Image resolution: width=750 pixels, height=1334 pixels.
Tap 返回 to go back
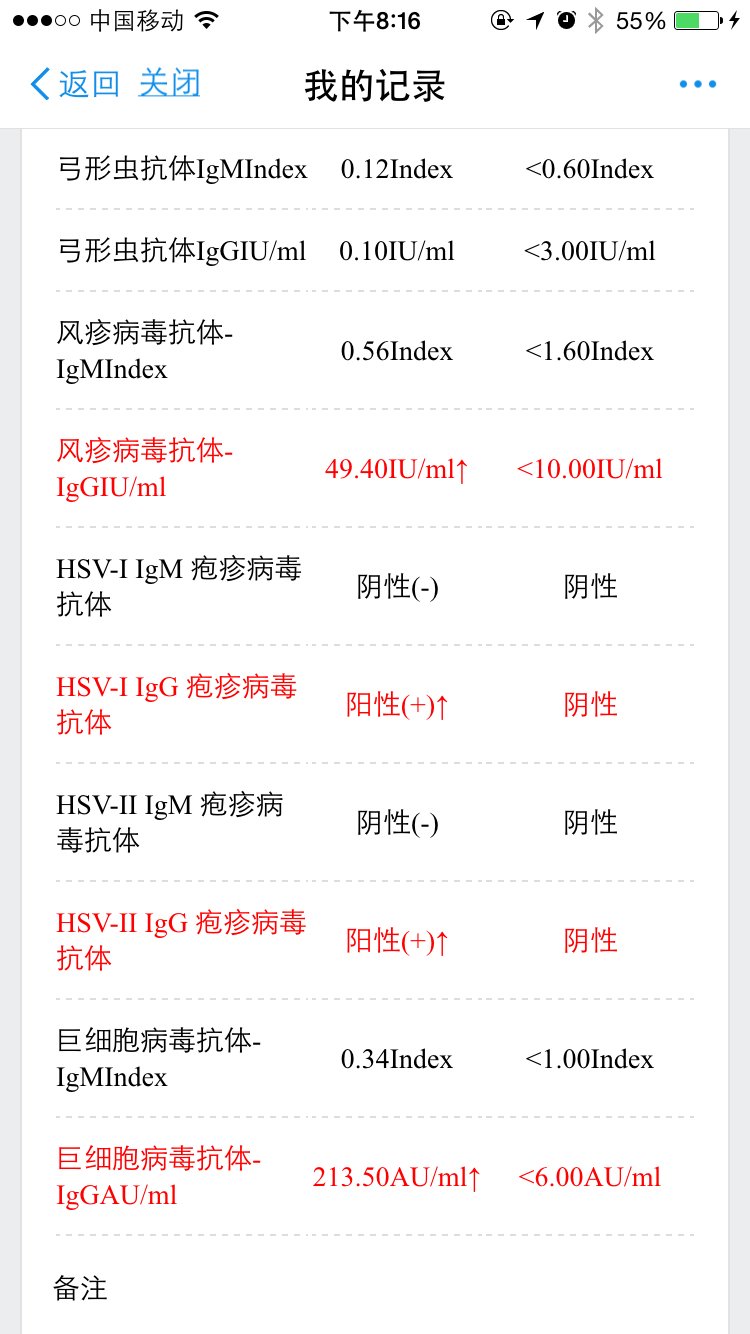tap(76, 85)
